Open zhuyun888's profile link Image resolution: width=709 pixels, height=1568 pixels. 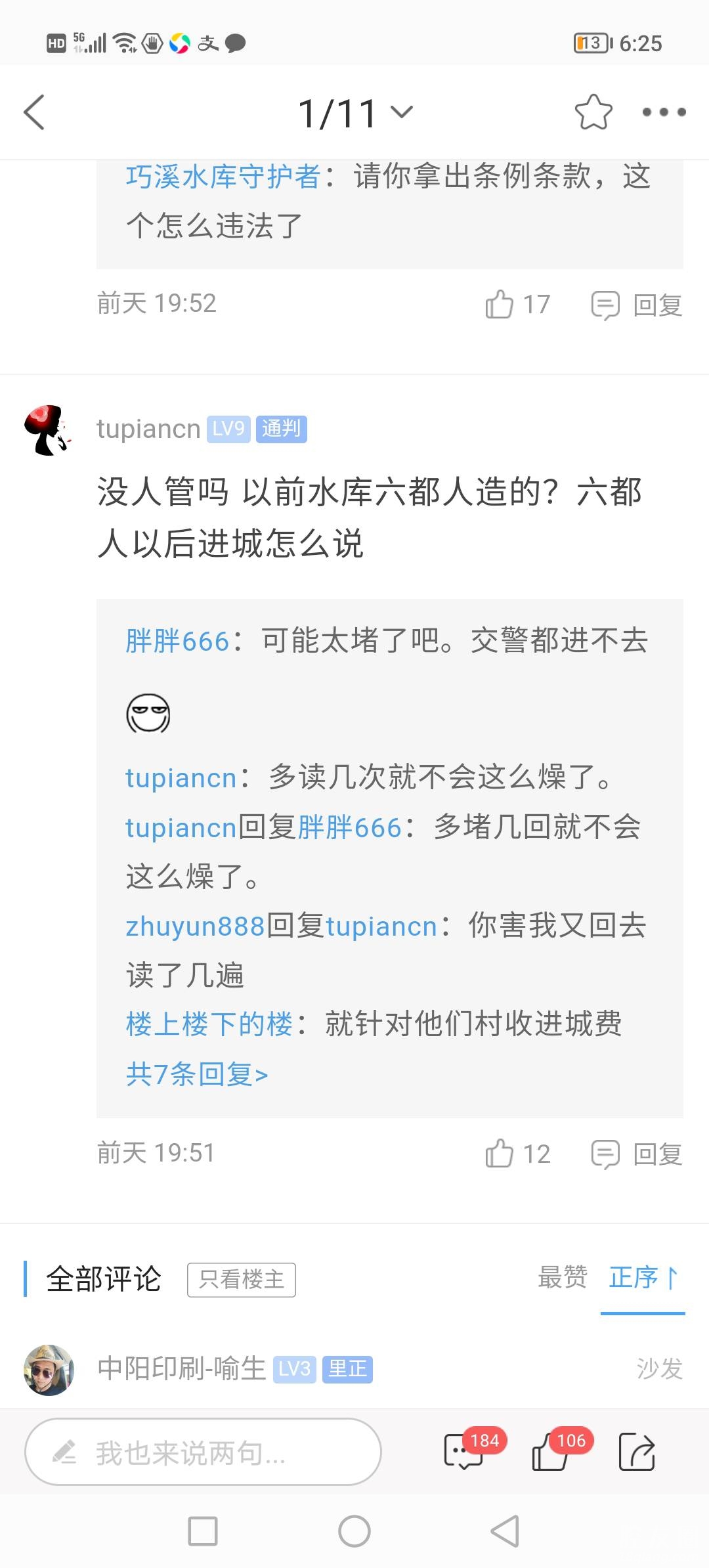click(x=195, y=926)
